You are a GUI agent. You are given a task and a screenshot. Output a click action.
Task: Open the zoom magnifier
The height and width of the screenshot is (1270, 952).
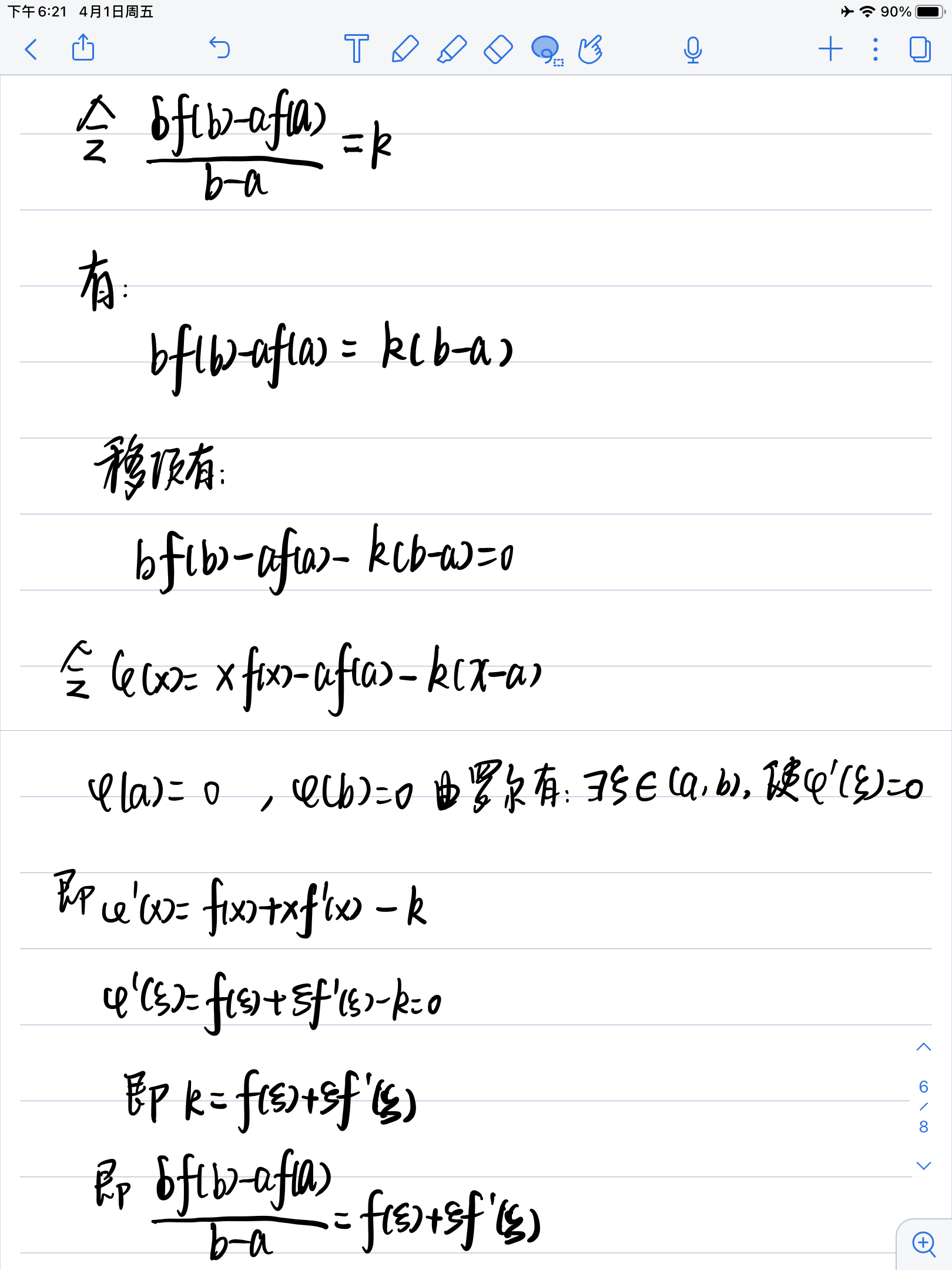point(924,1244)
